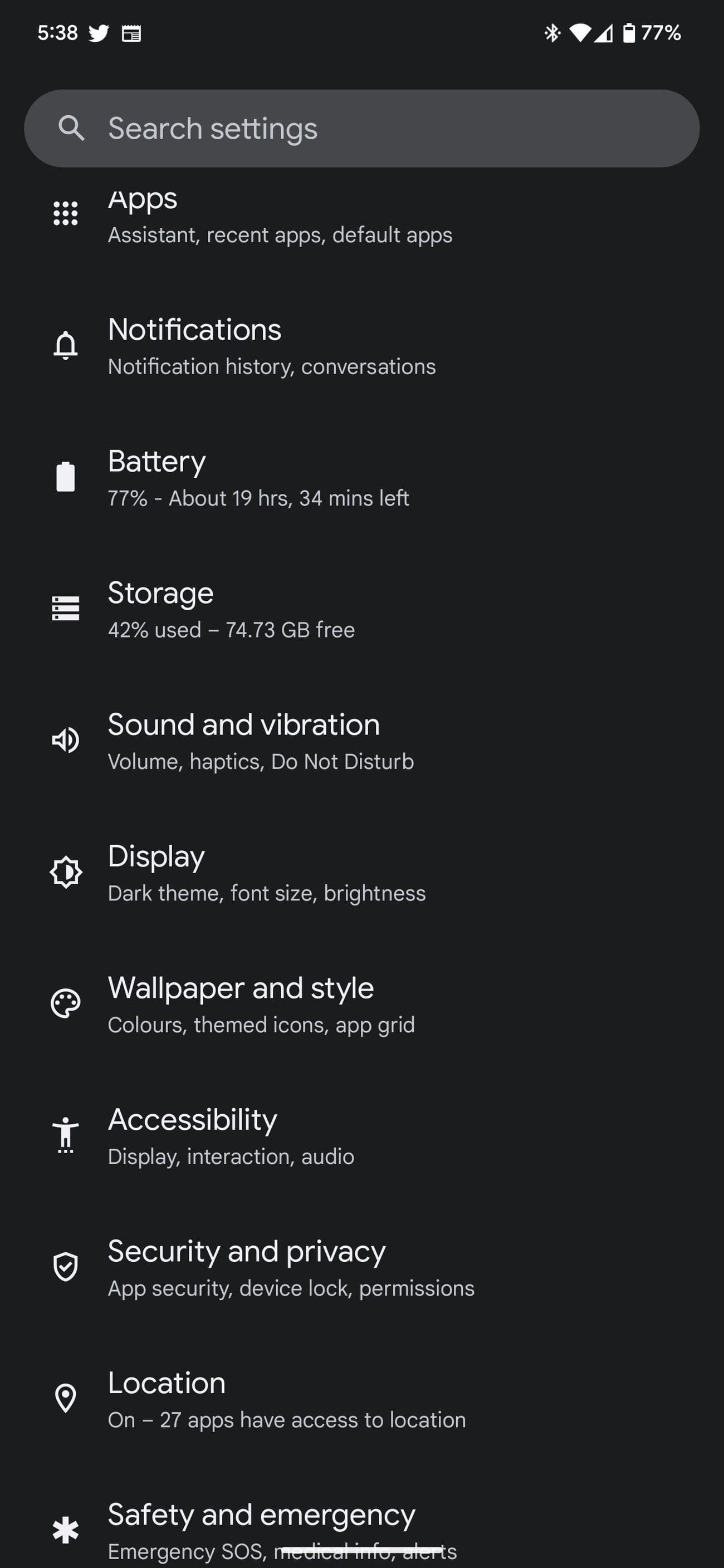Tap the Sound and vibration speaker icon
The image size is (724, 1568).
pos(66,740)
